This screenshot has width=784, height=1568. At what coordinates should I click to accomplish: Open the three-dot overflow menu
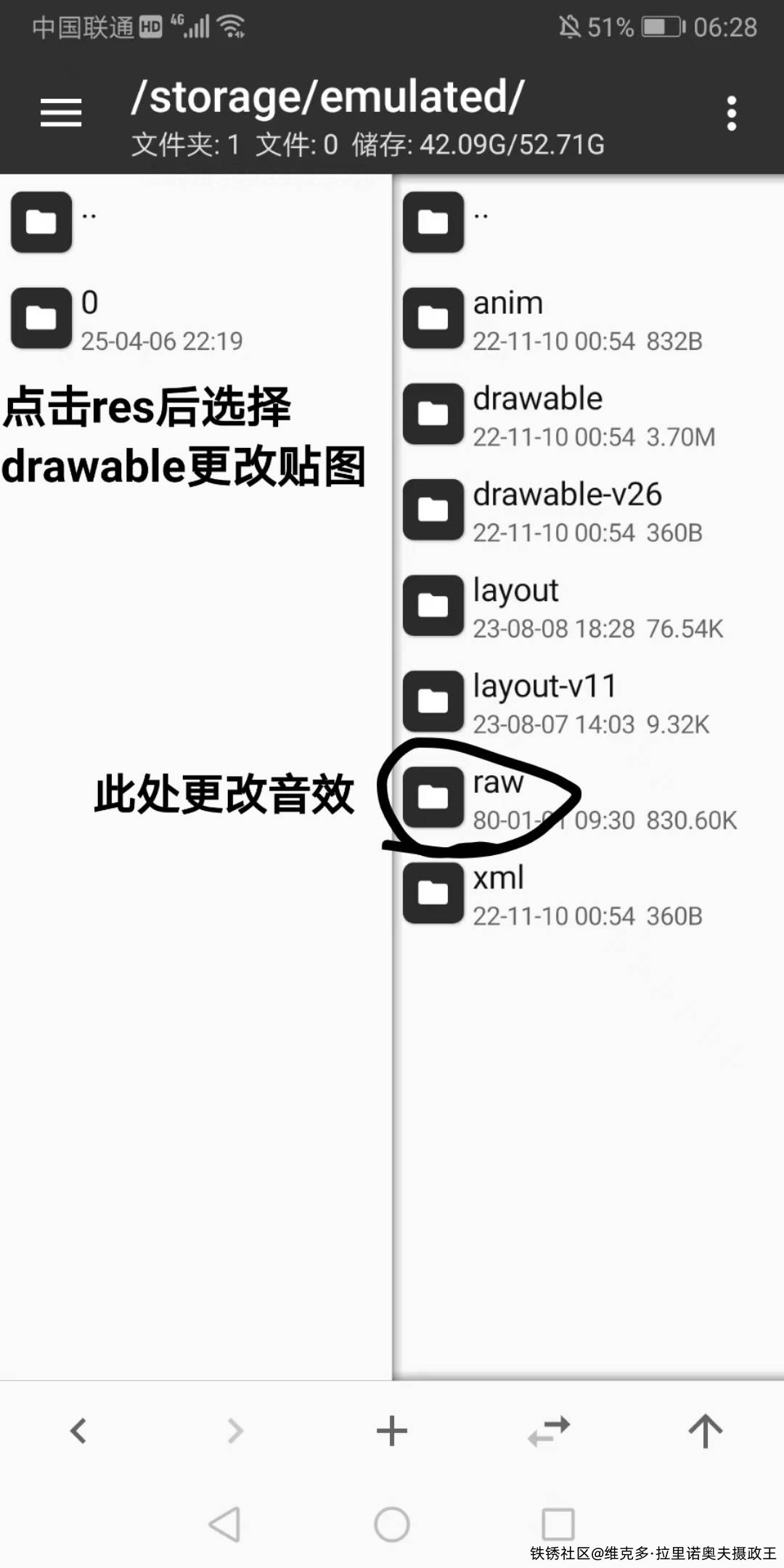tap(731, 113)
